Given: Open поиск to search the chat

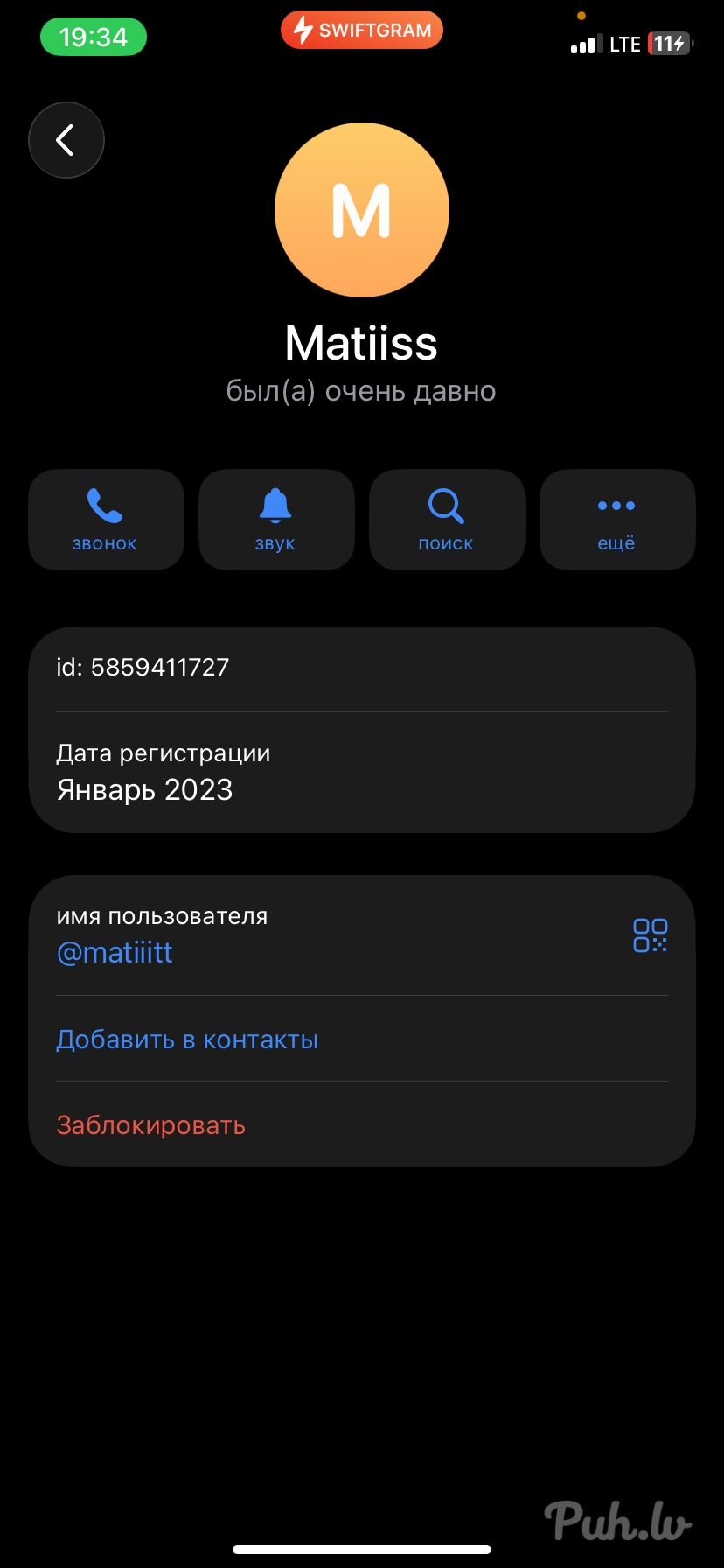Looking at the screenshot, I should coord(446,520).
